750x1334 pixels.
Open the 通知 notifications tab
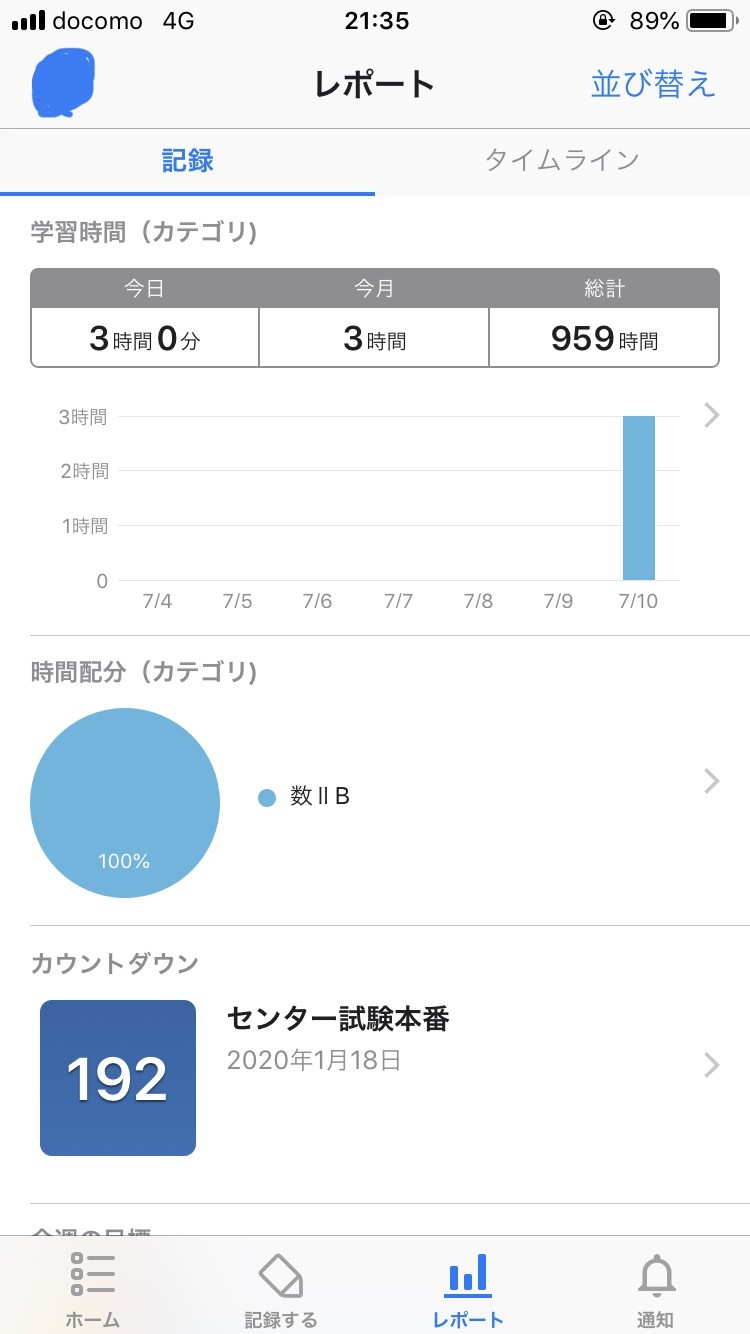[x=656, y=1288]
